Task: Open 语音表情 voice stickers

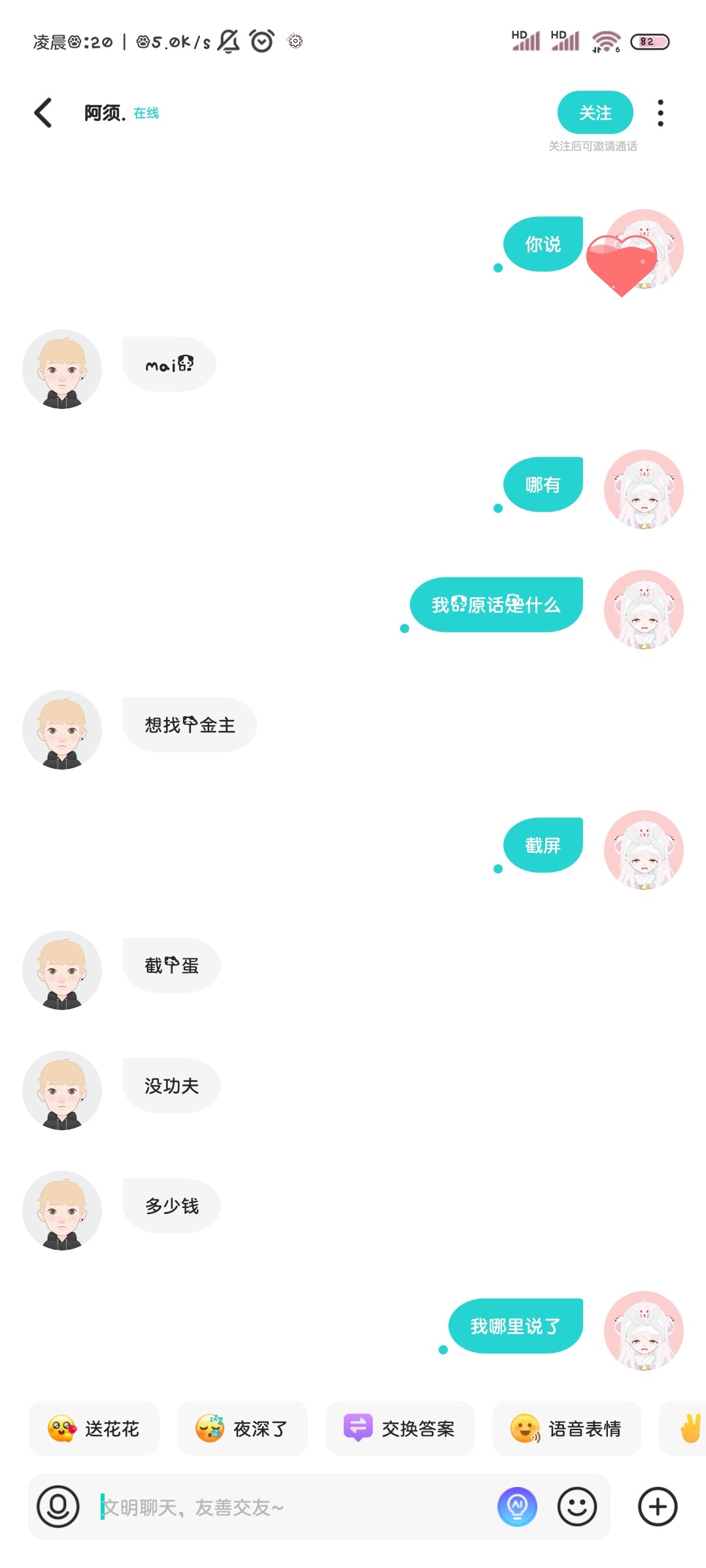Action: (x=566, y=1428)
